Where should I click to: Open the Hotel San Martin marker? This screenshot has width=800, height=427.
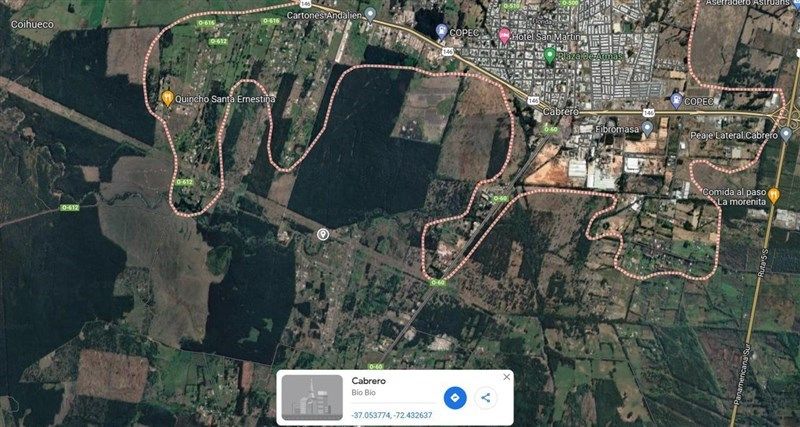504,35
